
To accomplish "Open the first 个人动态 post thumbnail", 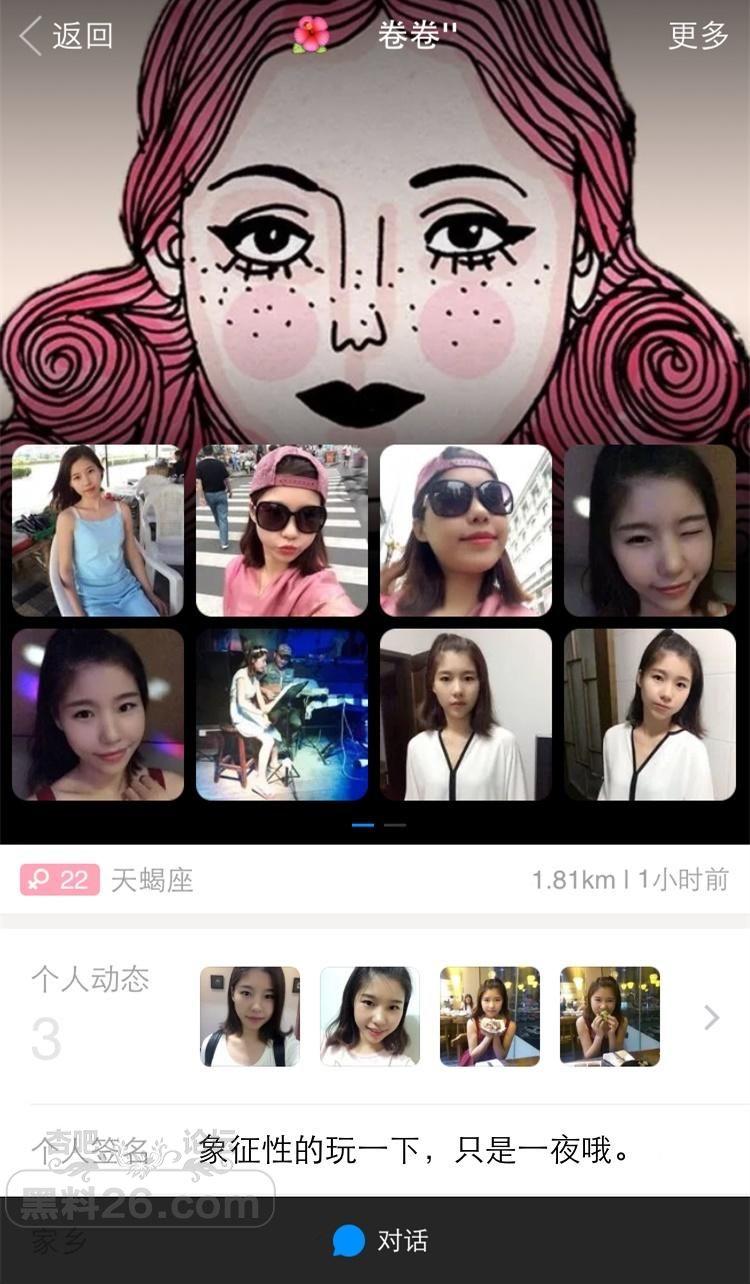I will pos(250,1016).
